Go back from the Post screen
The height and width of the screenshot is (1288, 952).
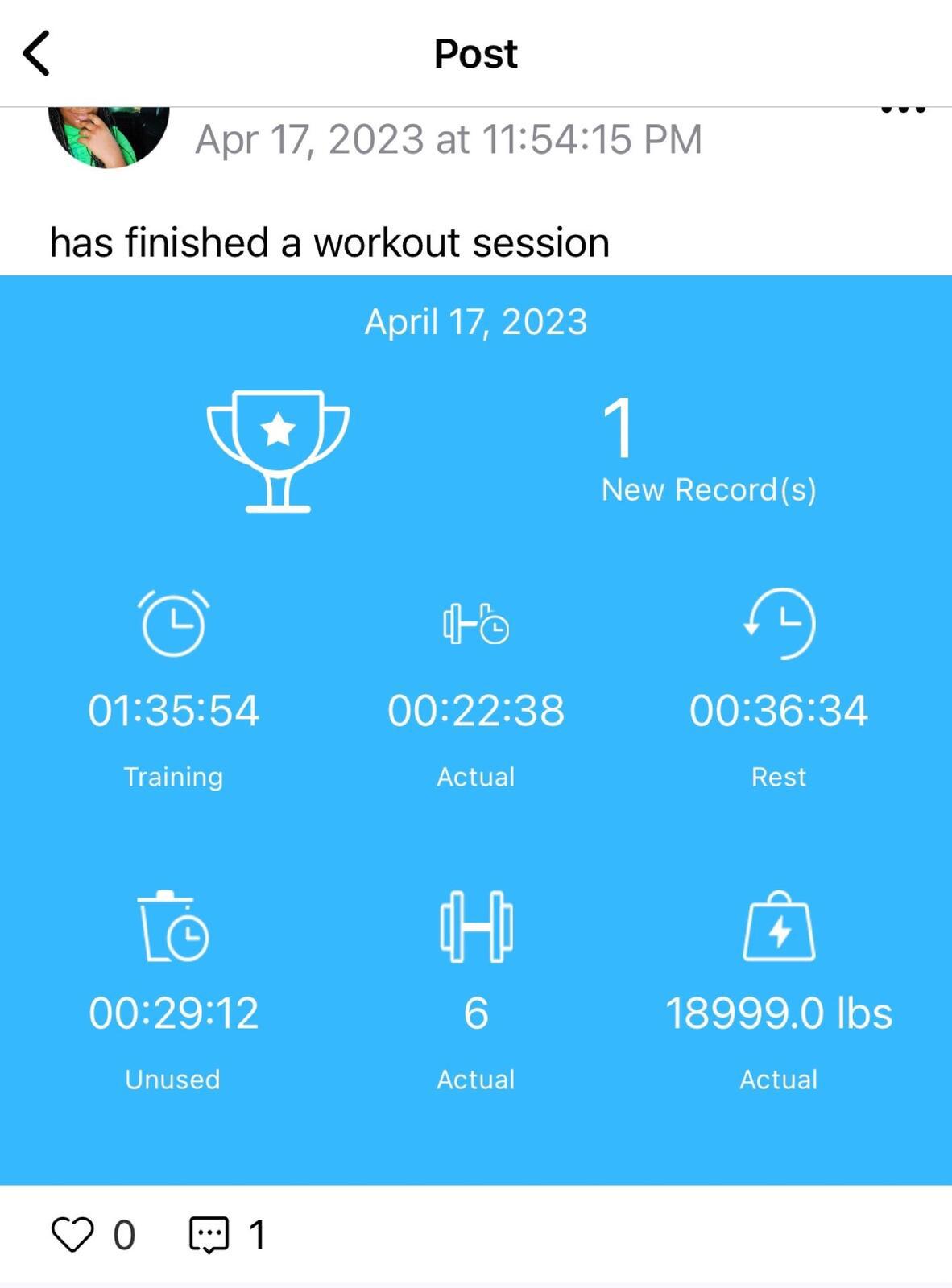point(37,53)
